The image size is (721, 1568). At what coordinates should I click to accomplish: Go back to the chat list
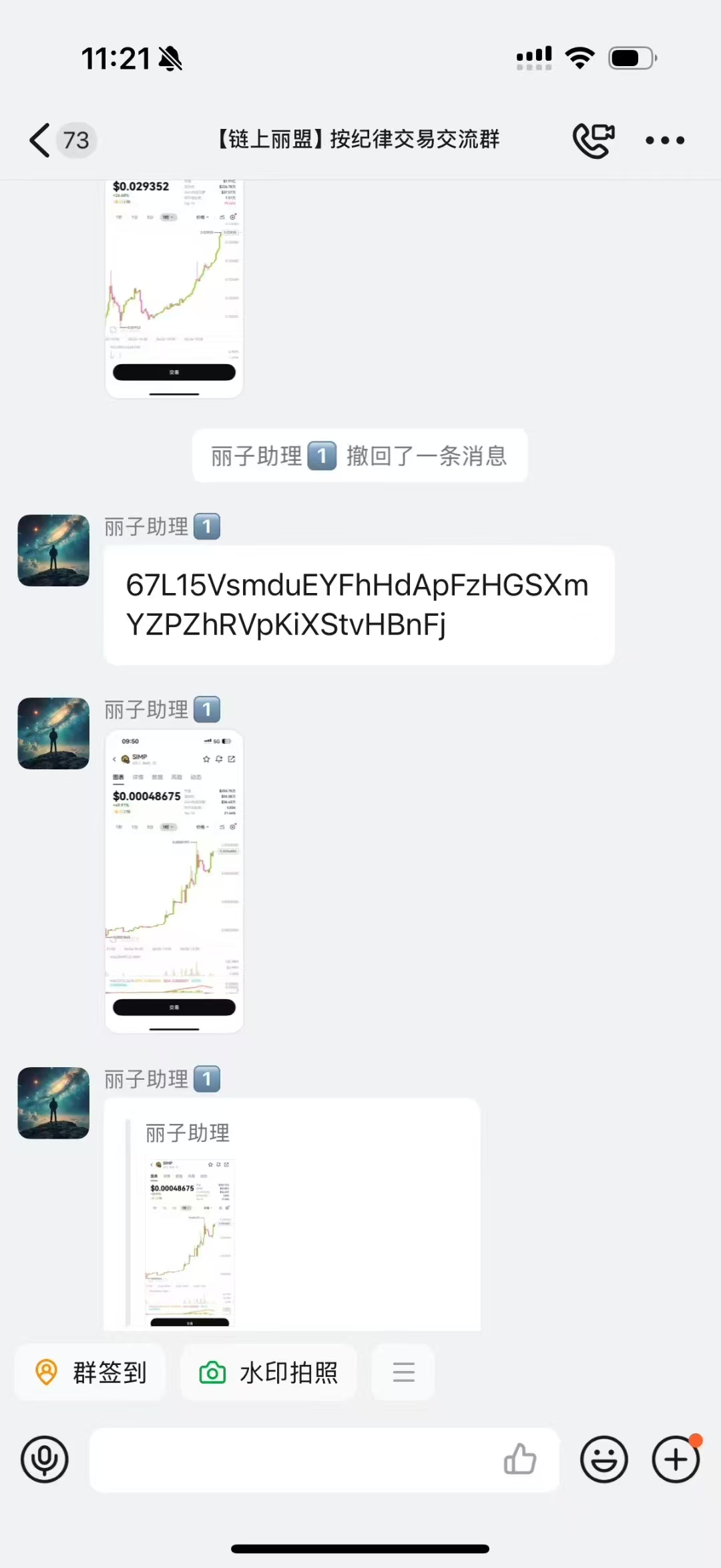[x=40, y=140]
